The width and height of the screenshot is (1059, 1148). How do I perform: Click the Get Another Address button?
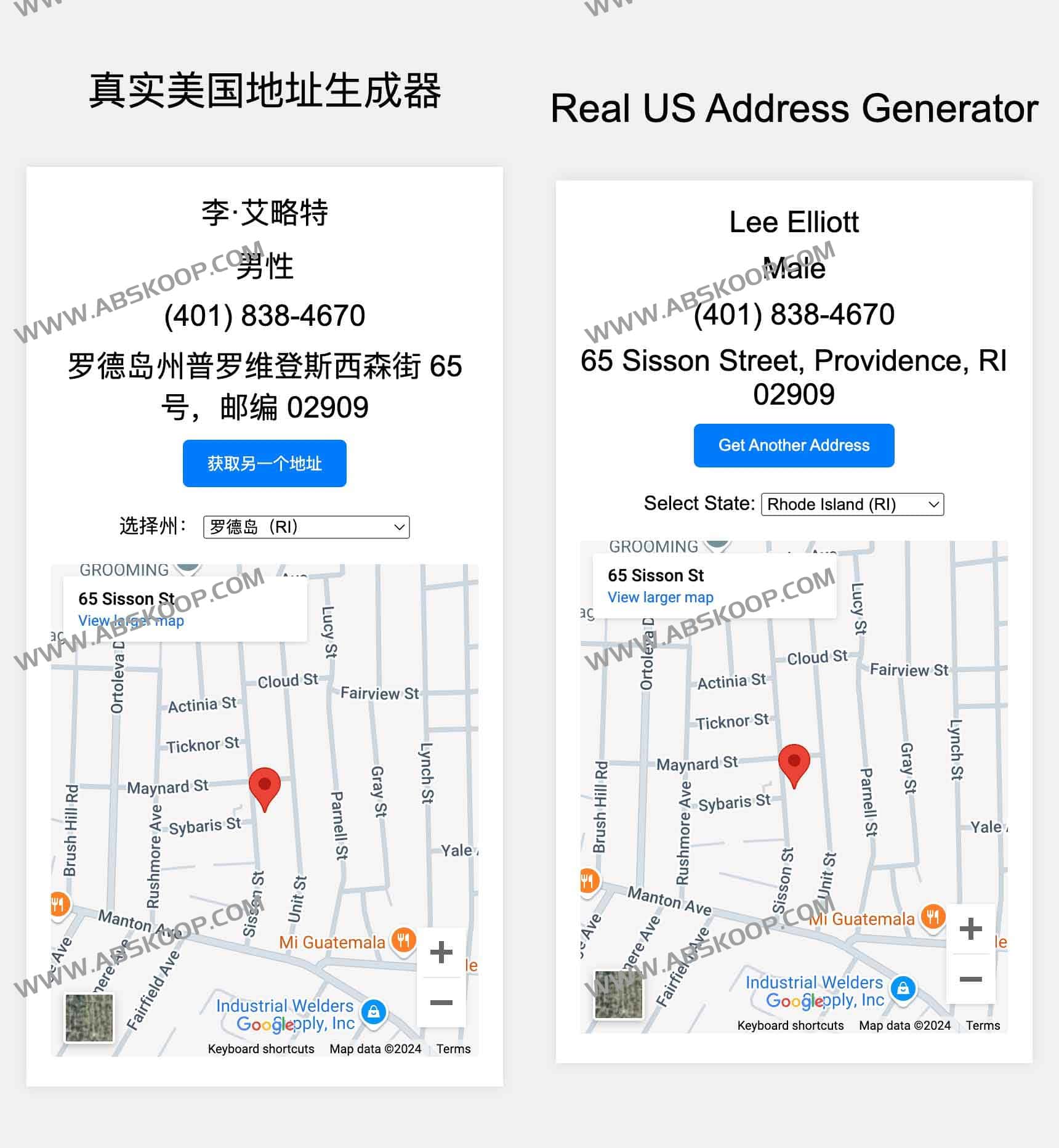click(793, 445)
